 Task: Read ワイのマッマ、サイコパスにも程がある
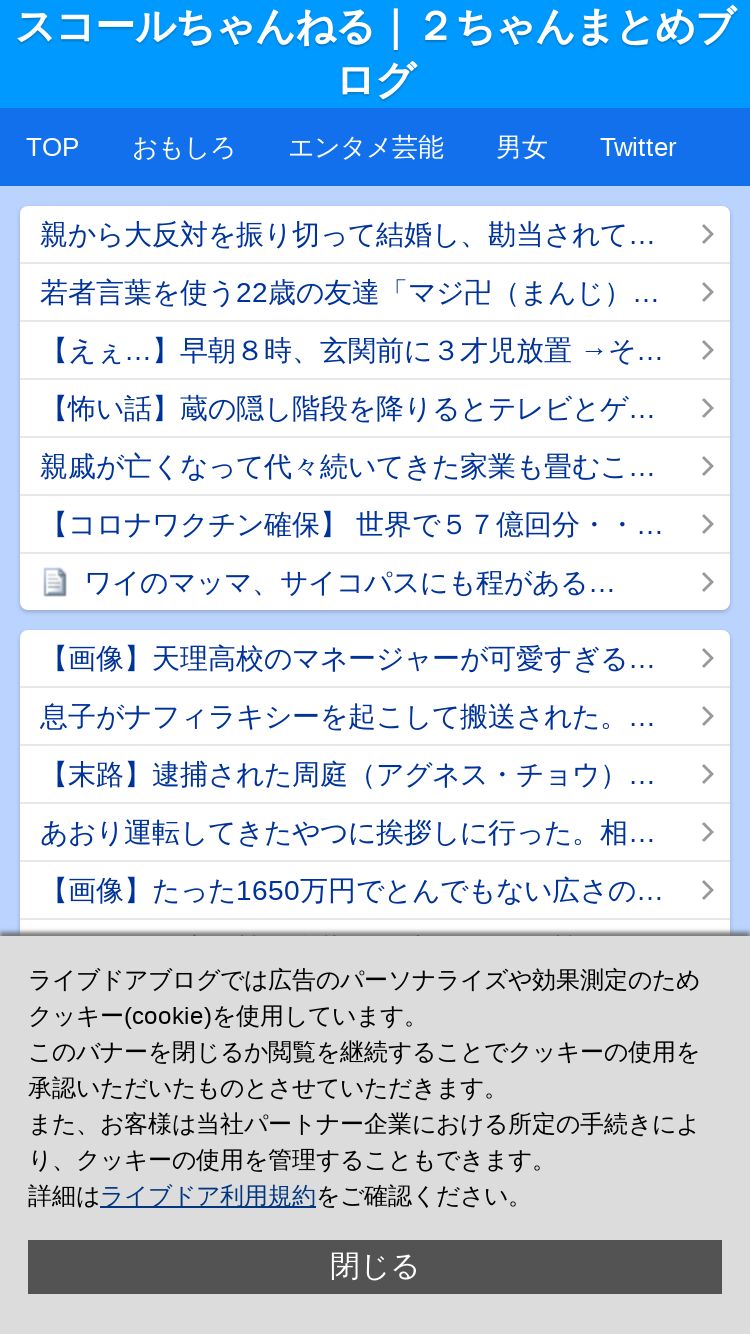coord(375,582)
